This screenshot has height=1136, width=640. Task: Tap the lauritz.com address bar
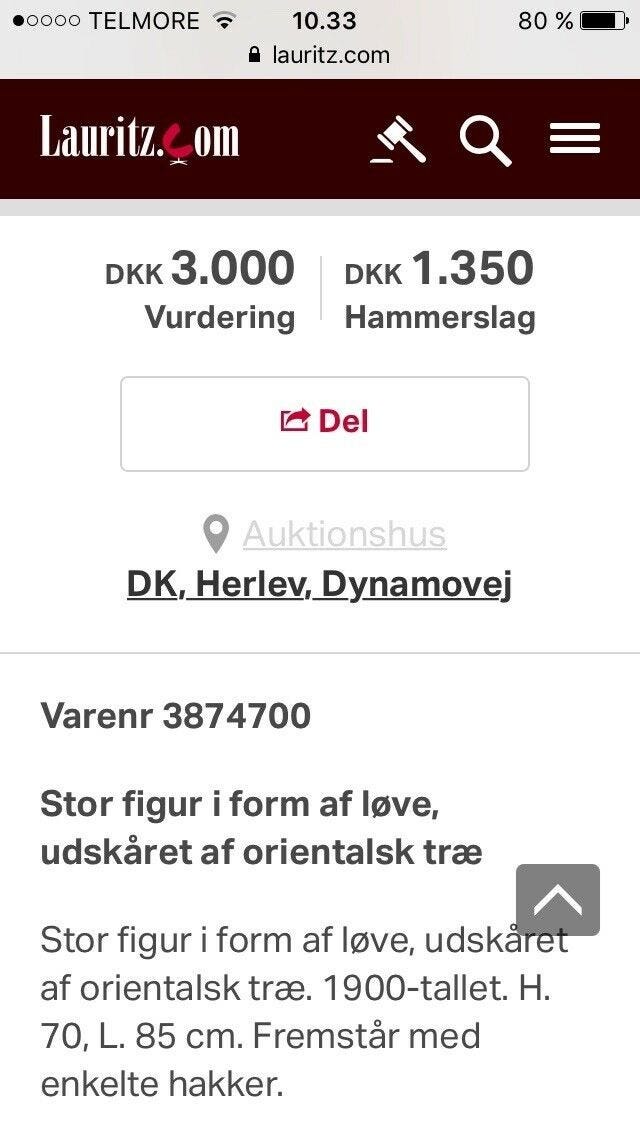click(320, 55)
